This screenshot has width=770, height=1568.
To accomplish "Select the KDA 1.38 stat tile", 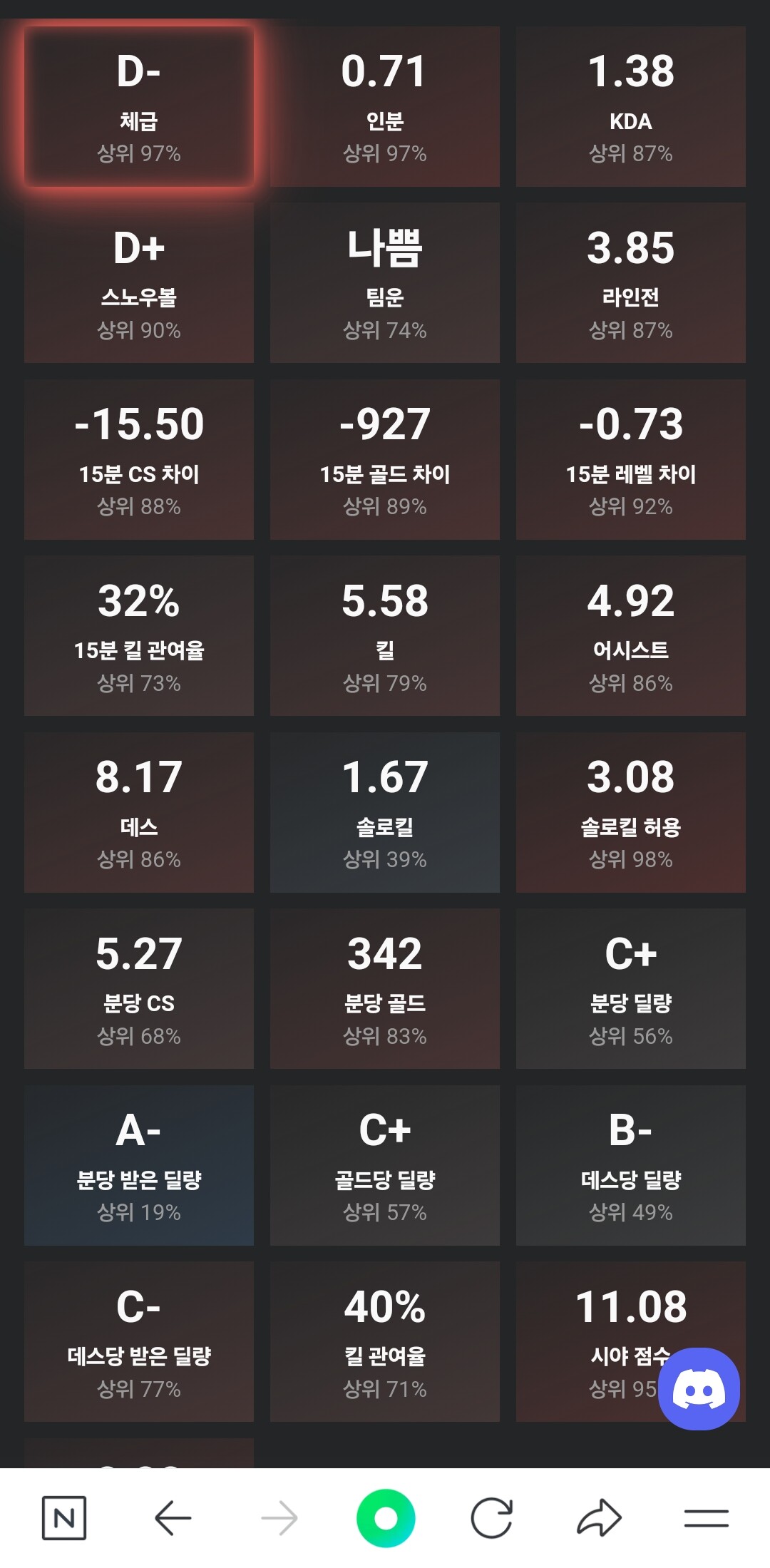I will click(631, 107).
